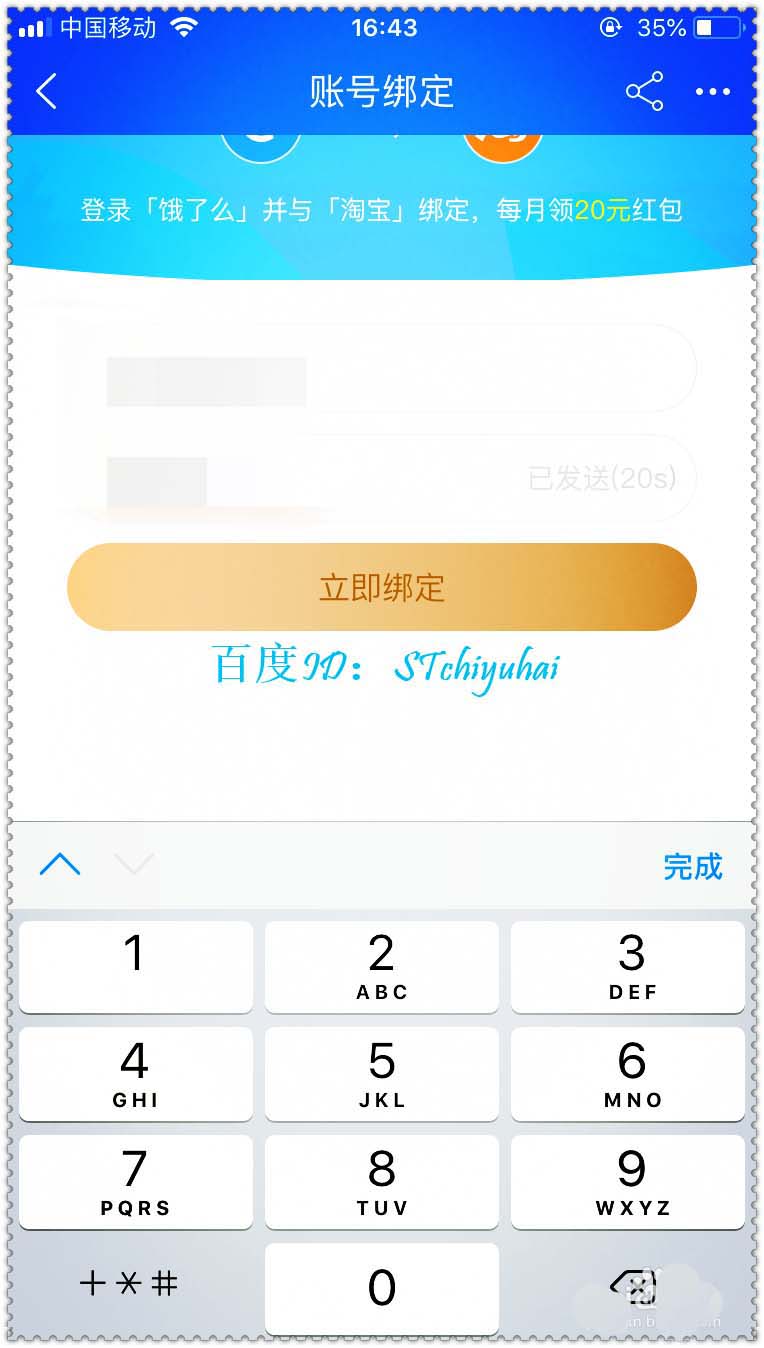Share this page via share icon

pos(644,92)
